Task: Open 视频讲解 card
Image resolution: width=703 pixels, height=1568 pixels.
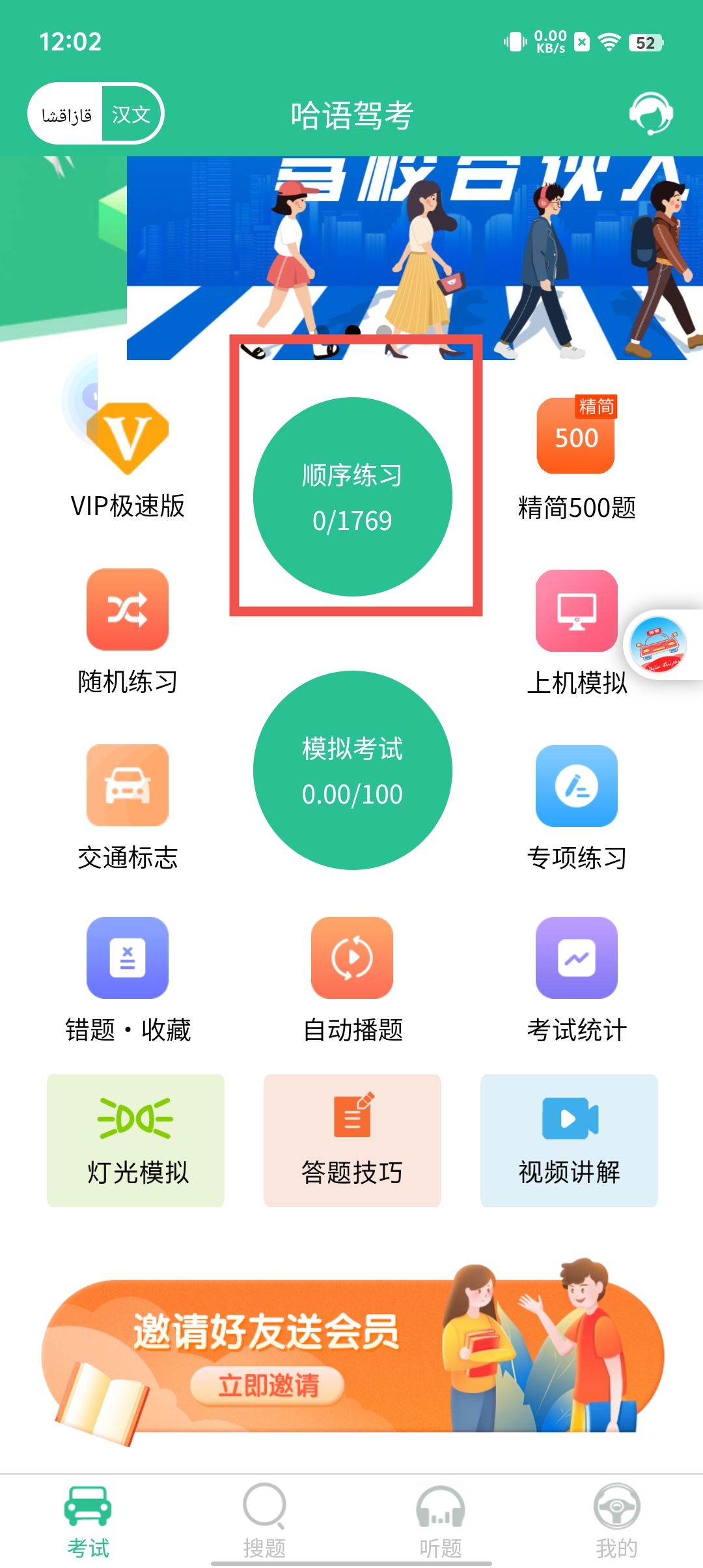Action: pos(569,1140)
